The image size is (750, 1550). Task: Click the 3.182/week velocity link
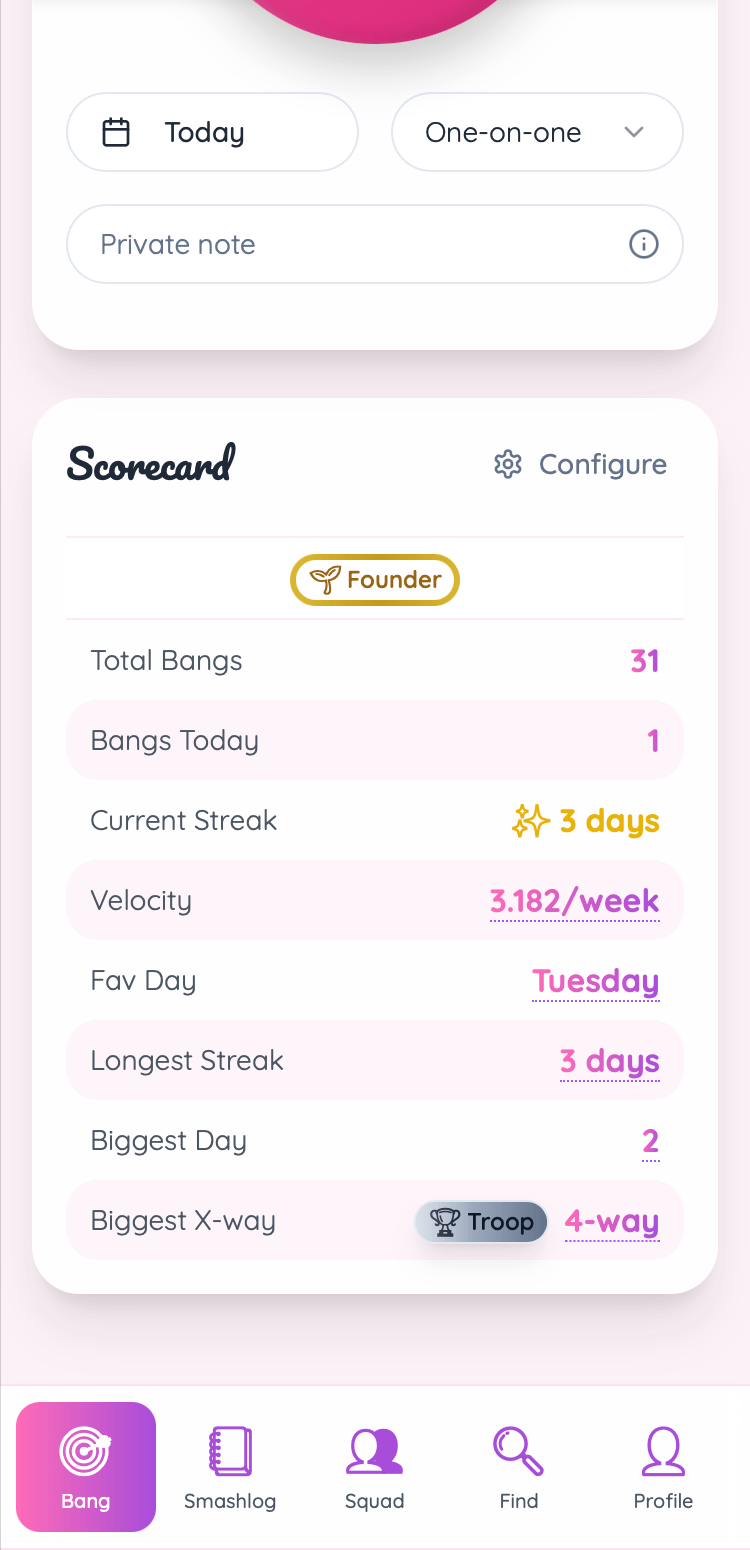pyautogui.click(x=574, y=900)
